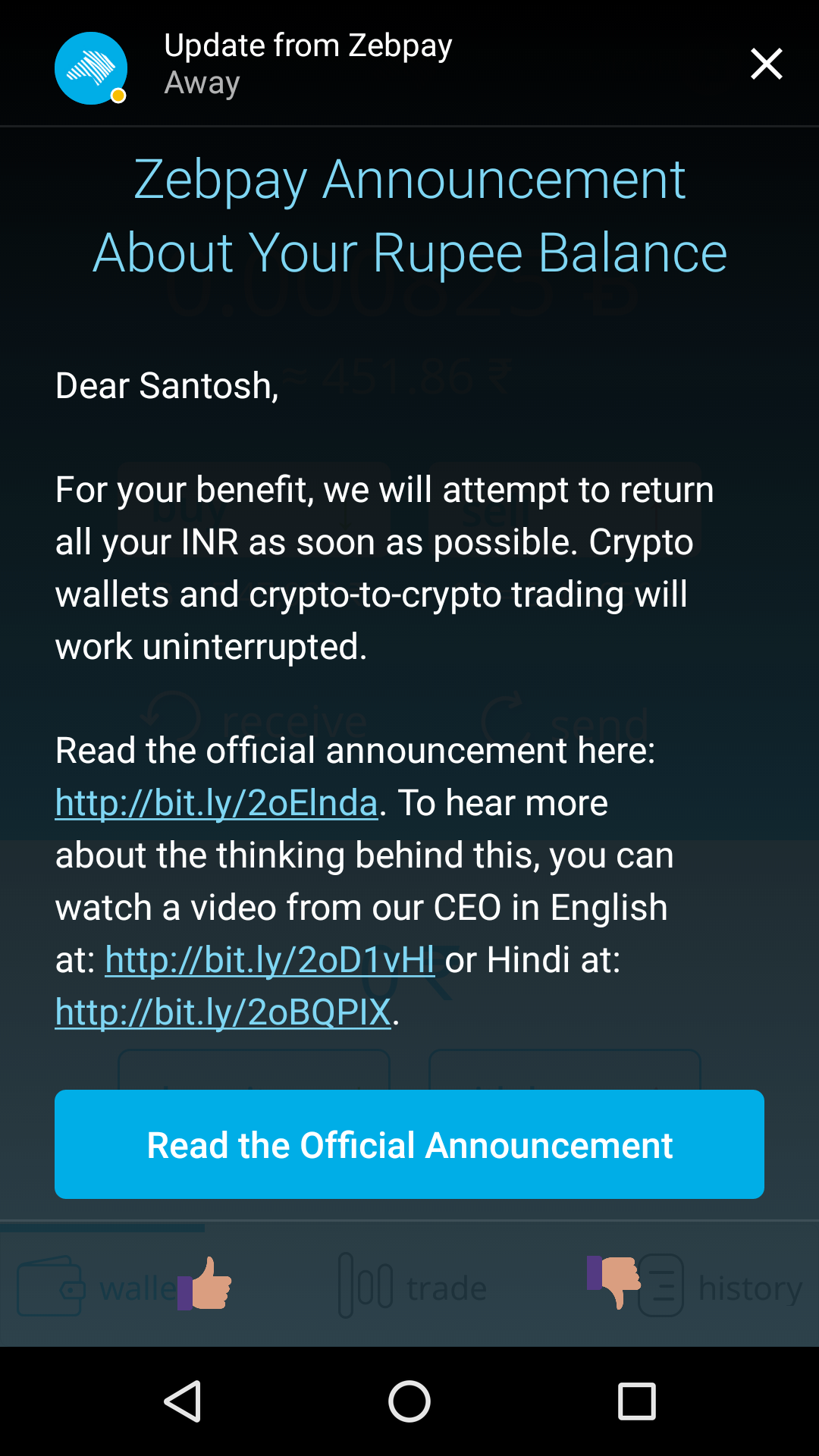
Task: Go to the home screen
Action: [409, 1401]
